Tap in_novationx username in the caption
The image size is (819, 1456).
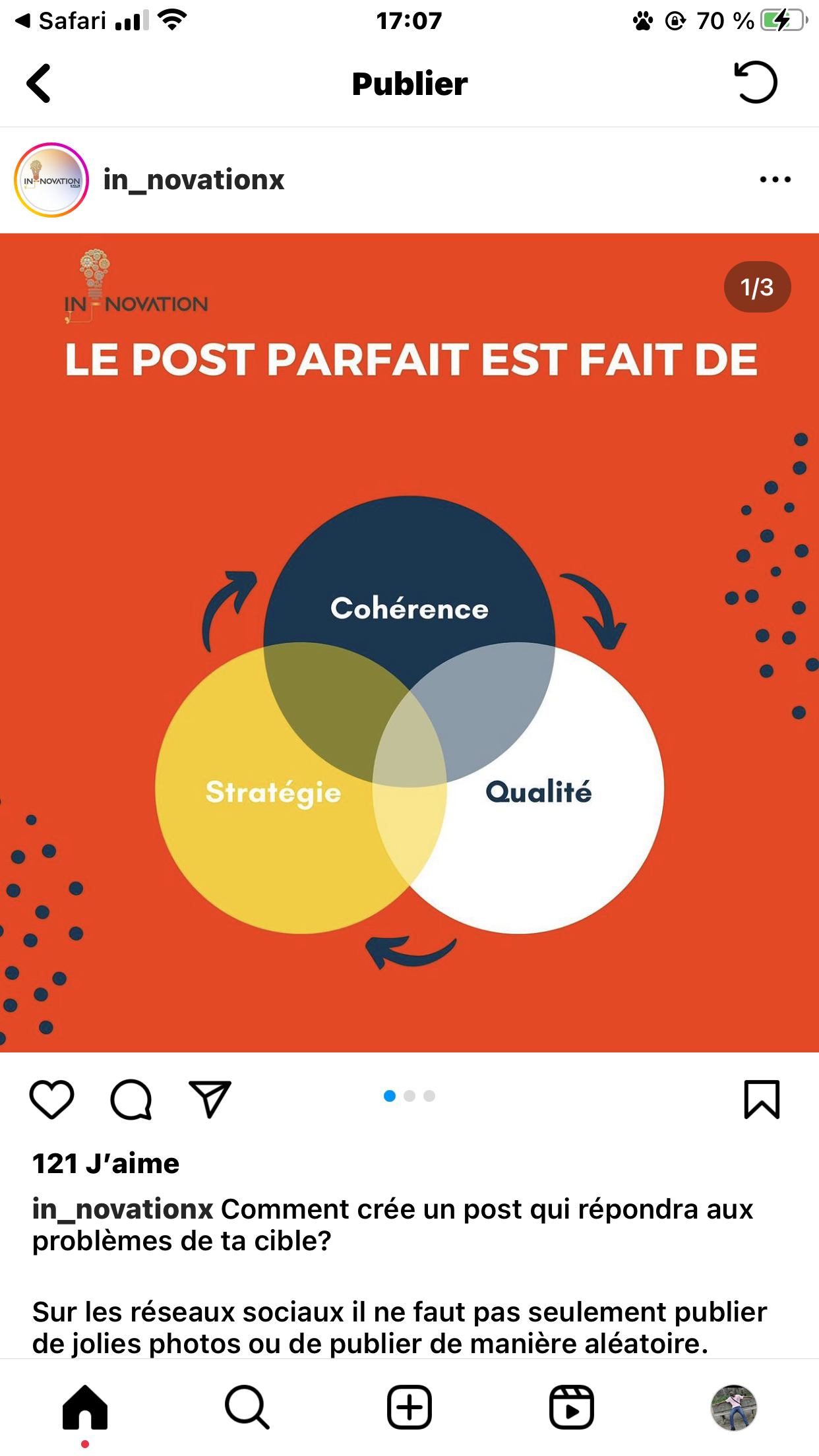coord(123,1209)
